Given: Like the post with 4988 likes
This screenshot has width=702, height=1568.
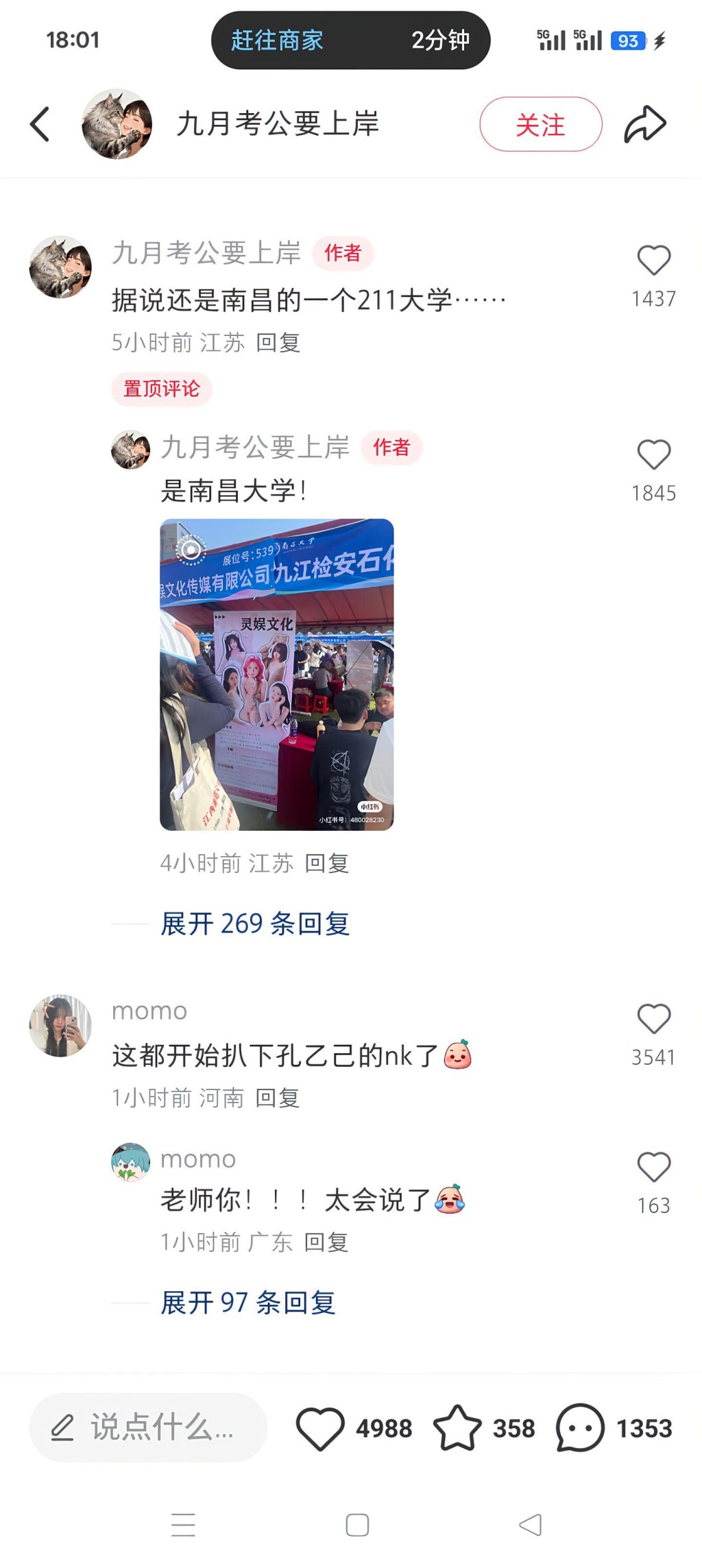Looking at the screenshot, I should click(319, 1429).
